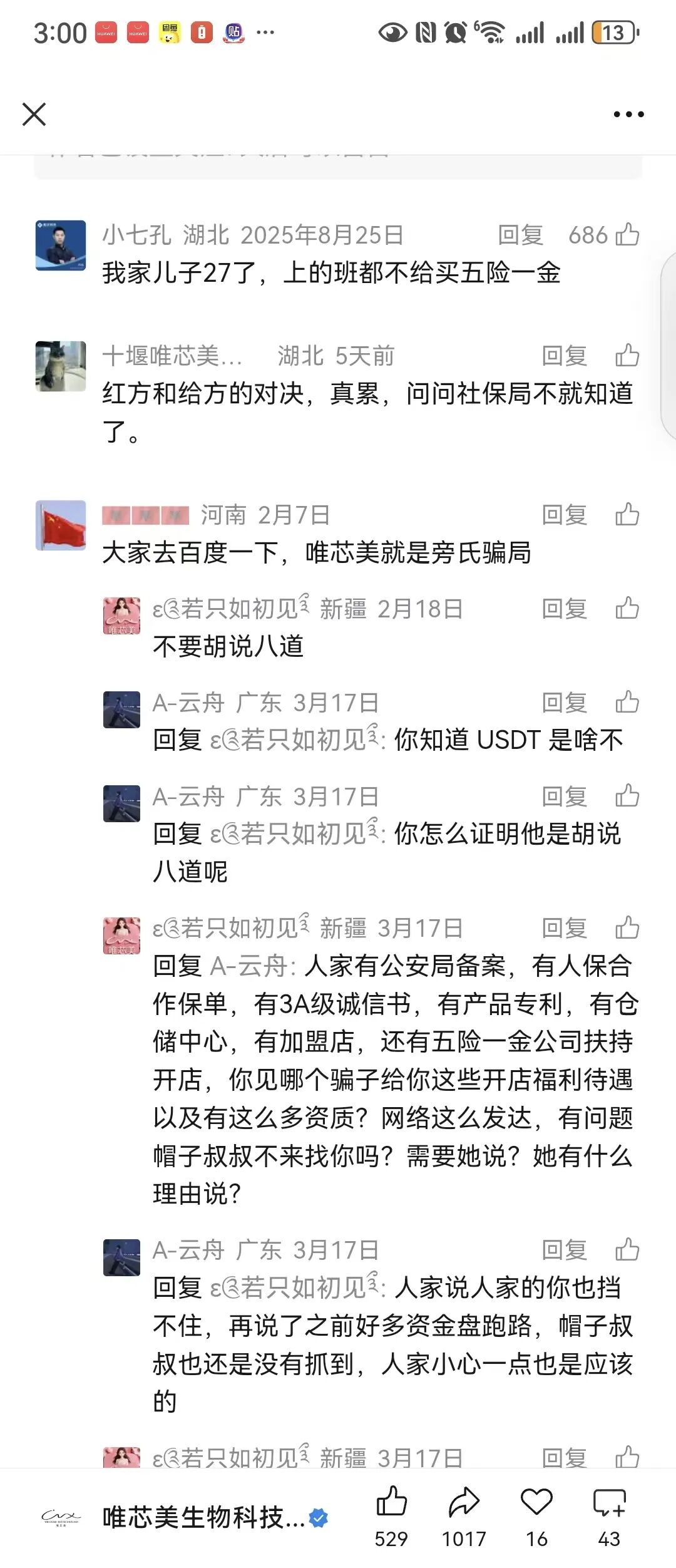Like 小七孔's comment with 686 likes
The height and width of the screenshot is (1568, 676).
627,235
